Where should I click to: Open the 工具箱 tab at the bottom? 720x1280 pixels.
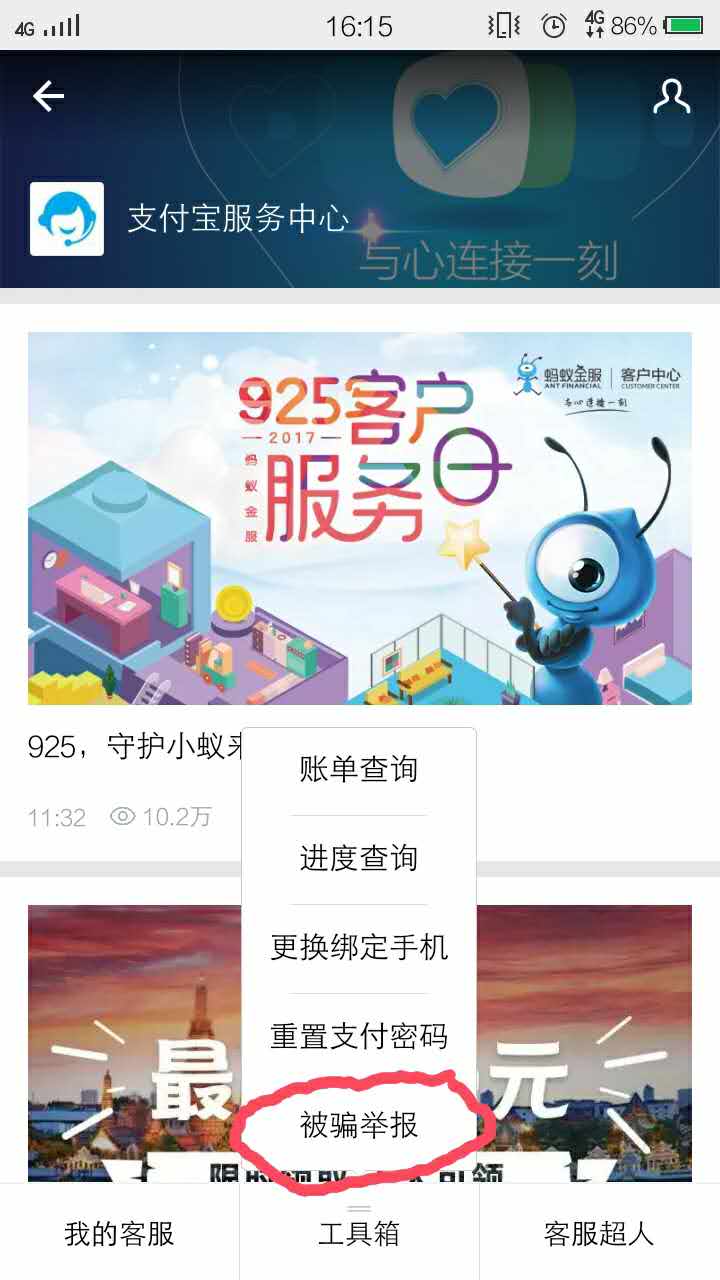360,1236
